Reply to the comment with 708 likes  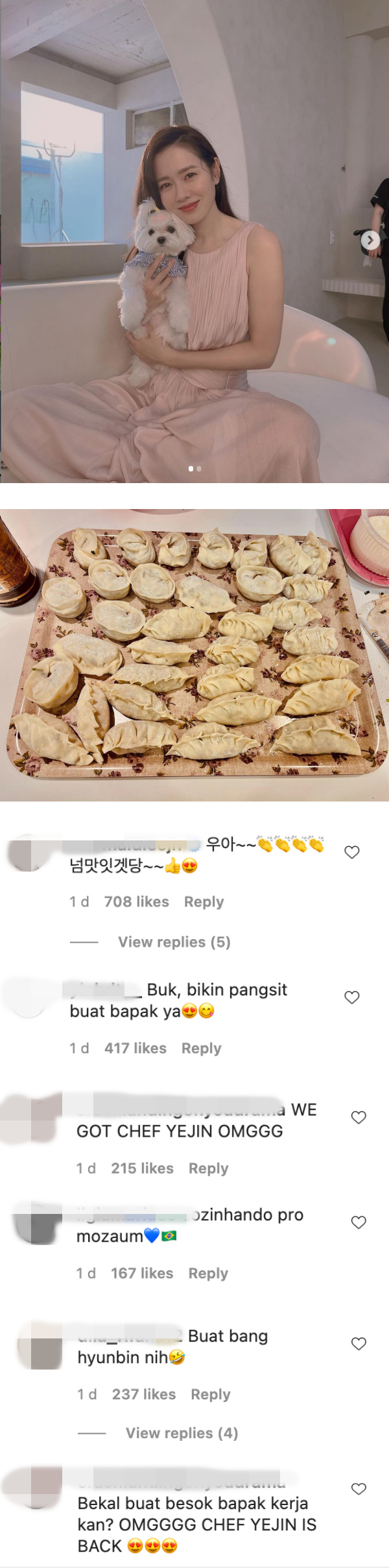click(204, 902)
